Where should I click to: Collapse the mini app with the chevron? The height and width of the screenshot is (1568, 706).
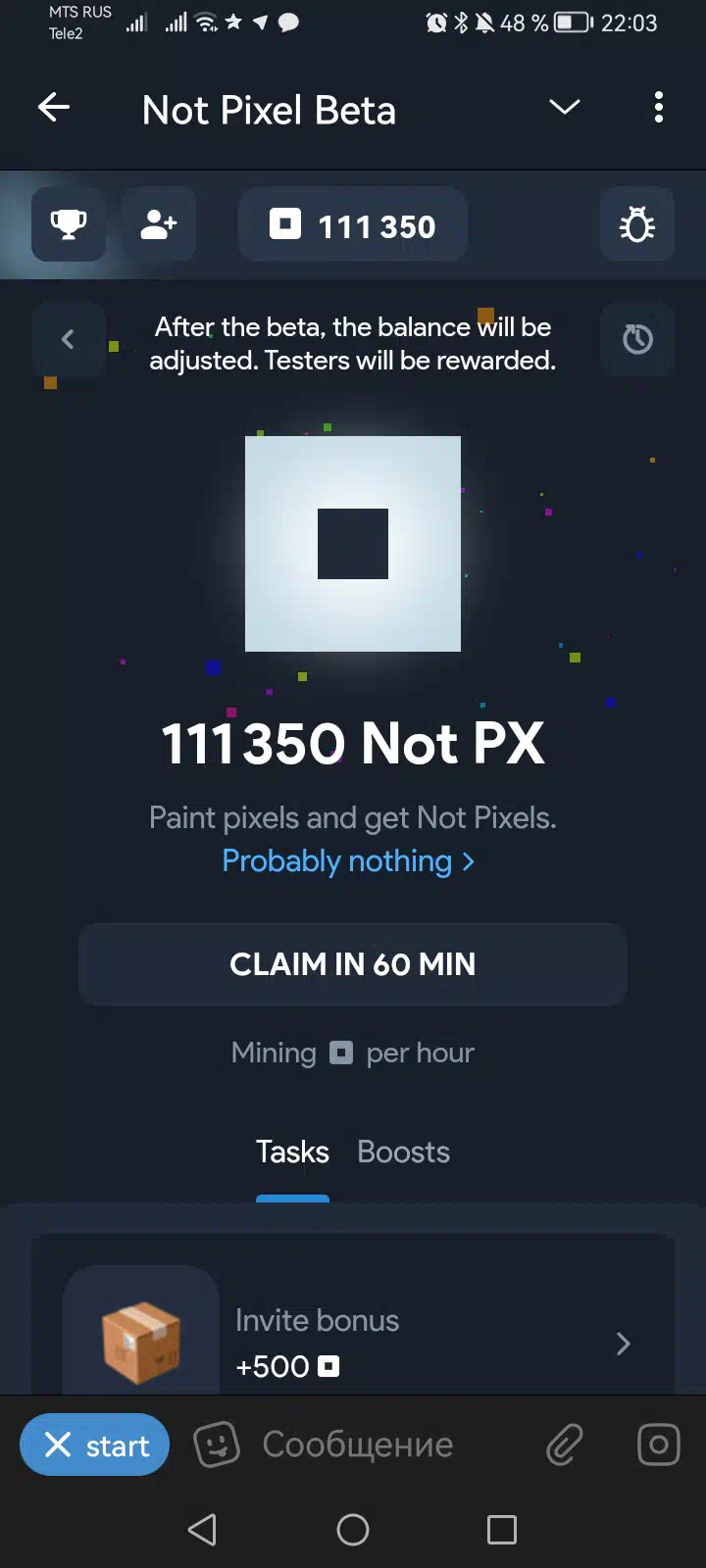tap(565, 107)
